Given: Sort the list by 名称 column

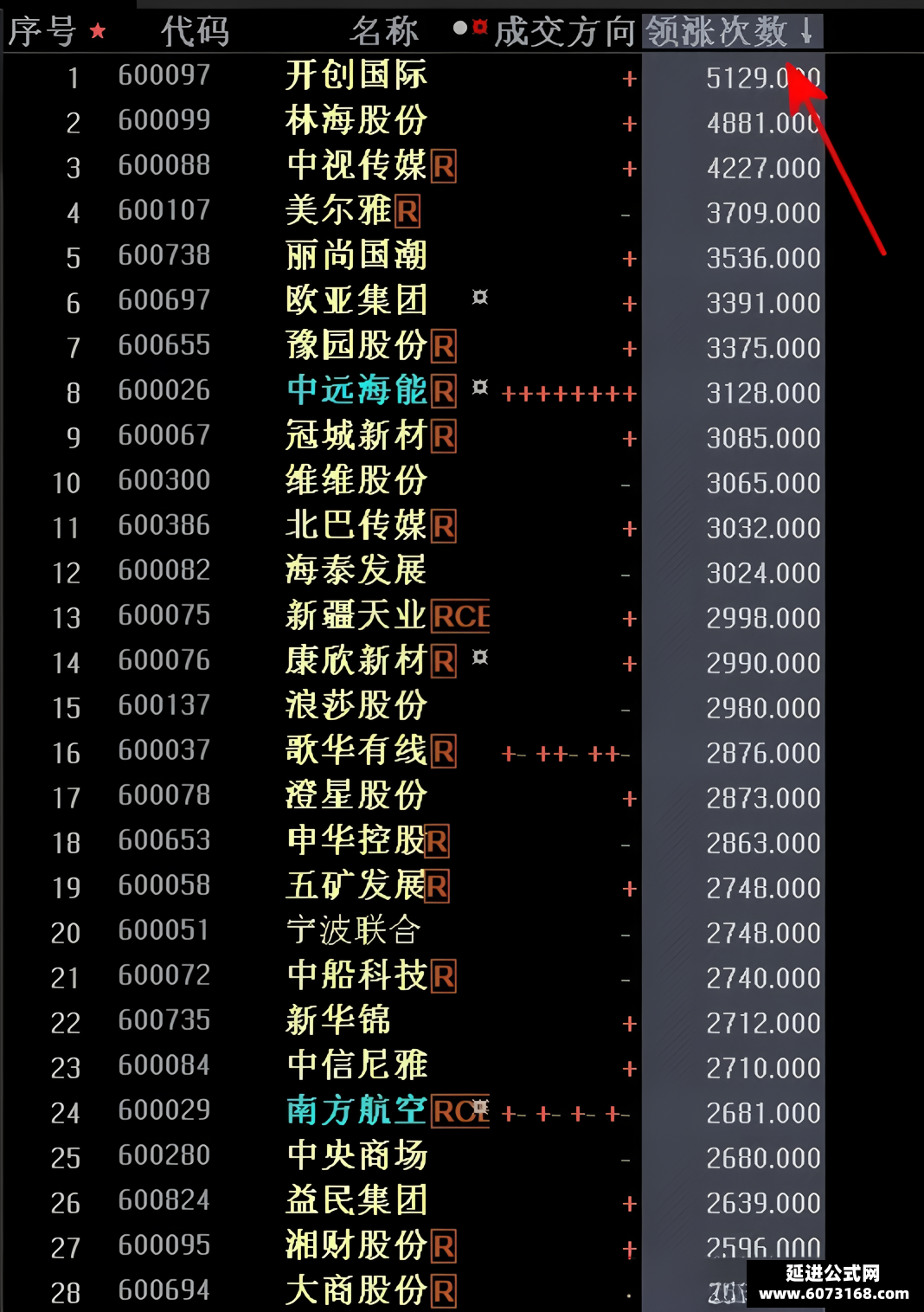Looking at the screenshot, I should pyautogui.click(x=384, y=32).
